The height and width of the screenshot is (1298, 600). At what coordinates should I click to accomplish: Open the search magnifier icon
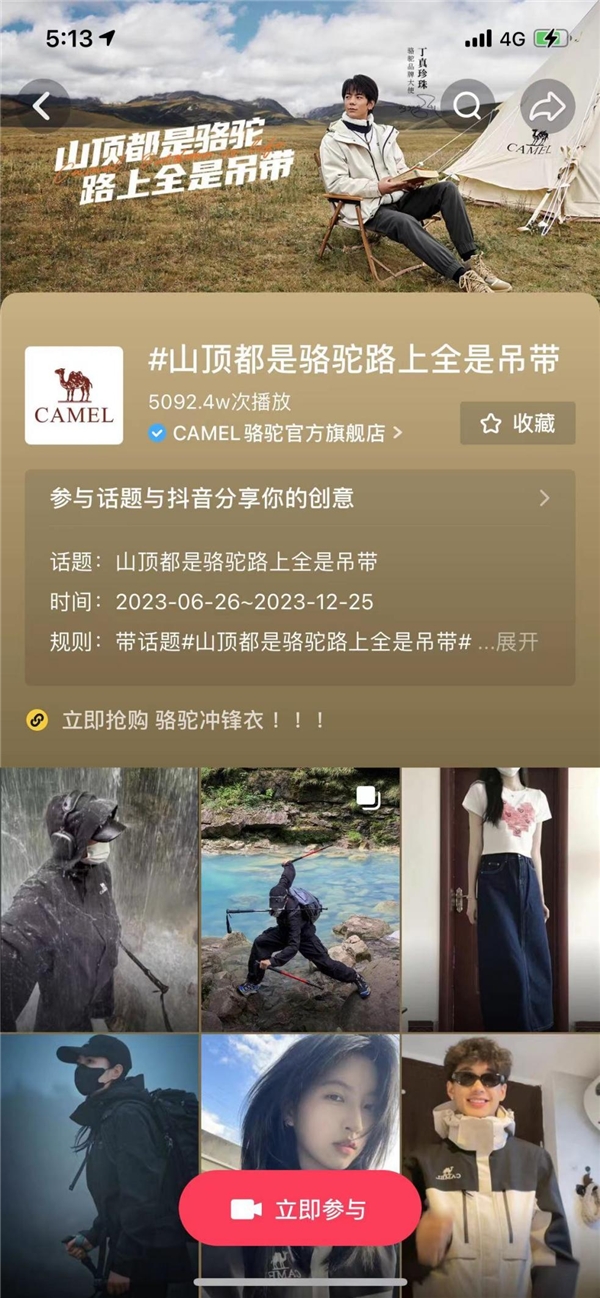coord(467,106)
